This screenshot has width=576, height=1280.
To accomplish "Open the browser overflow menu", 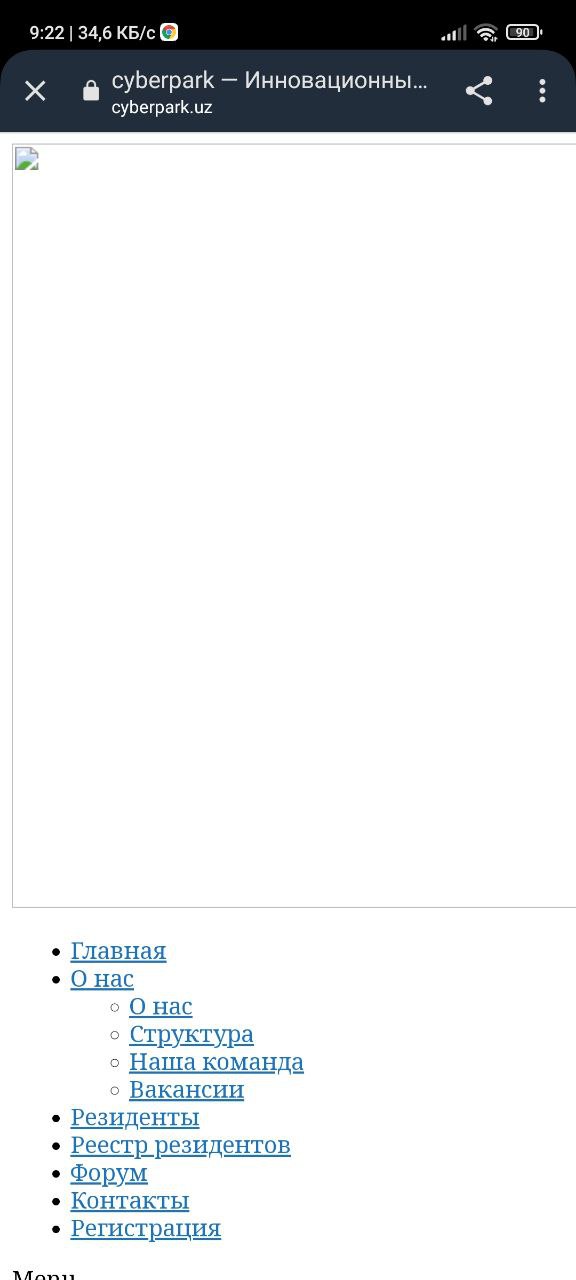I will point(542,91).
